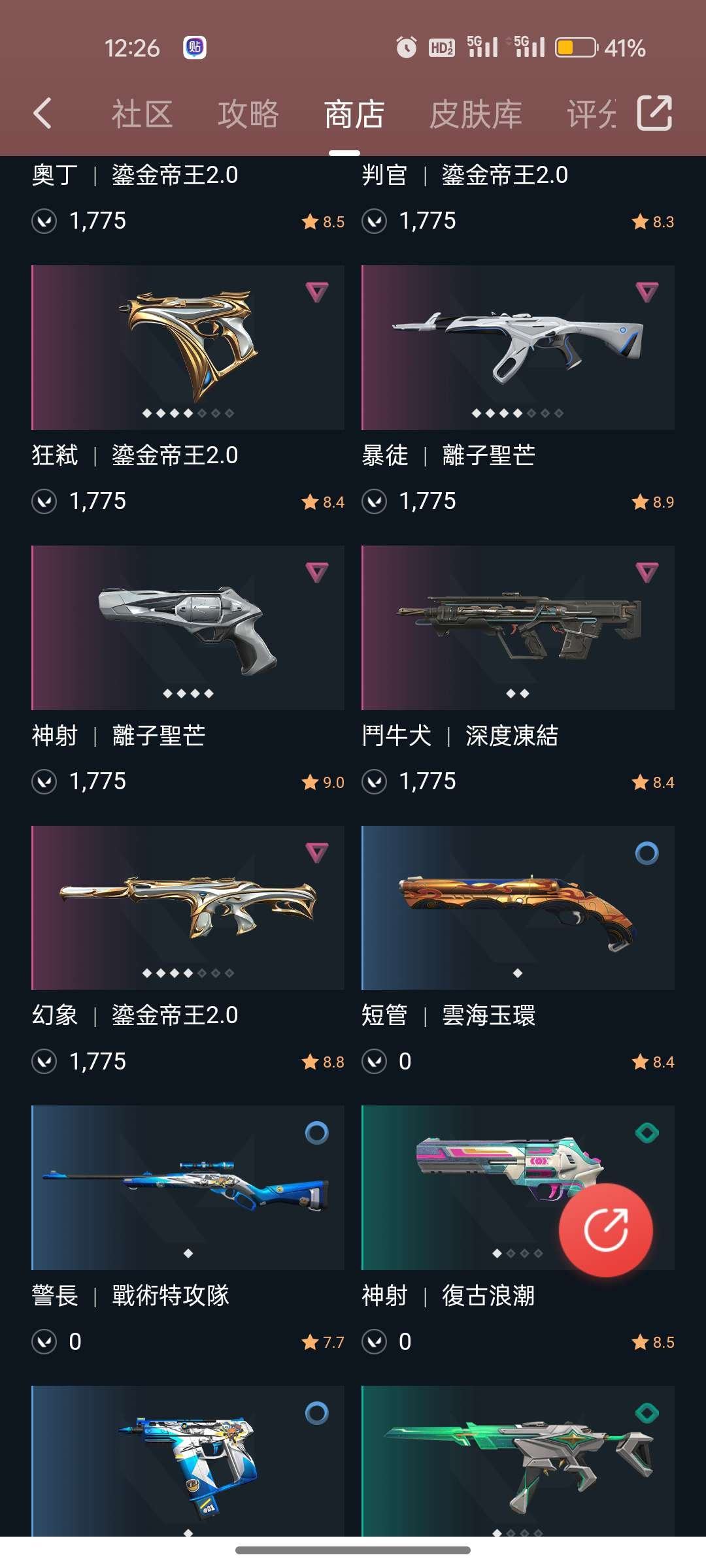Switch to the 皮肤库 tab

pos(475,114)
